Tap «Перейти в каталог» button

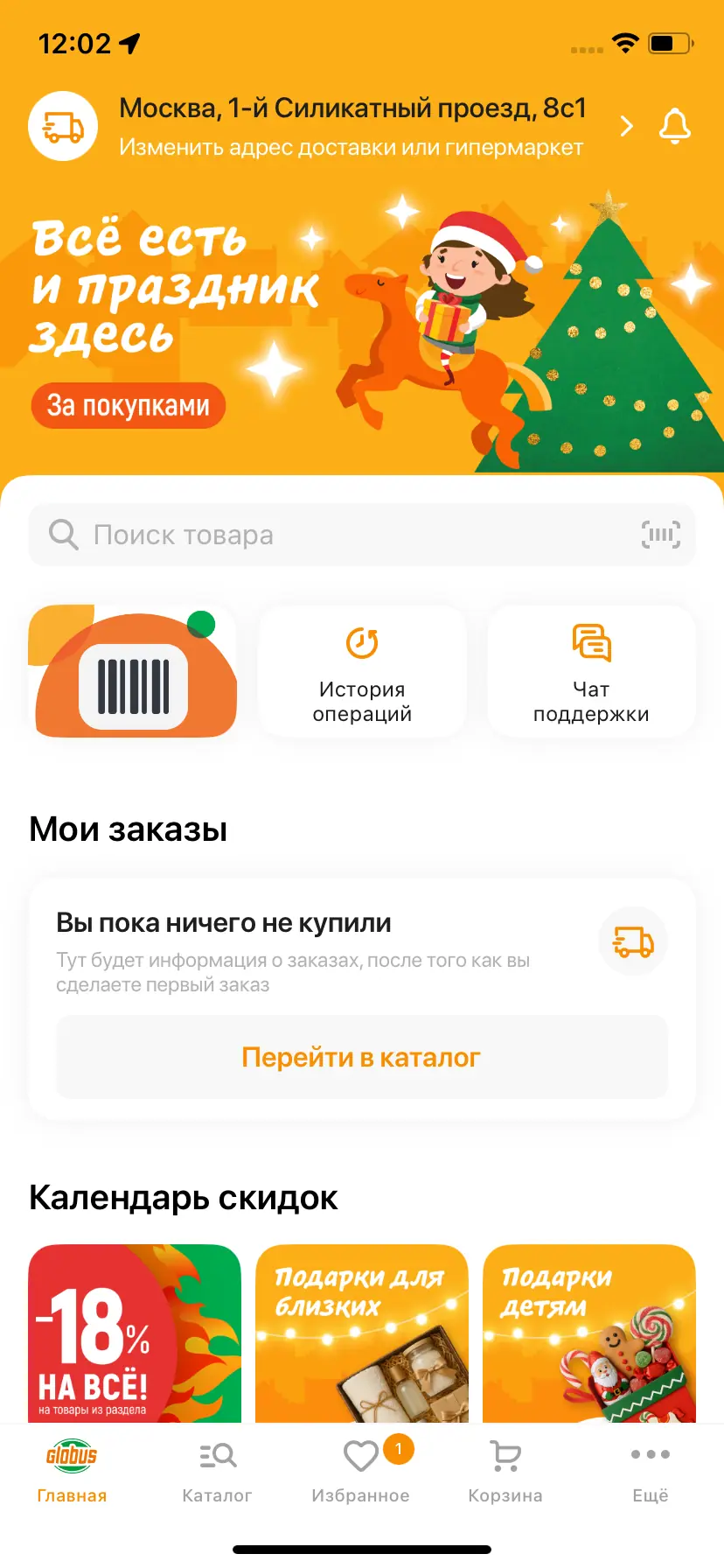(361, 1057)
